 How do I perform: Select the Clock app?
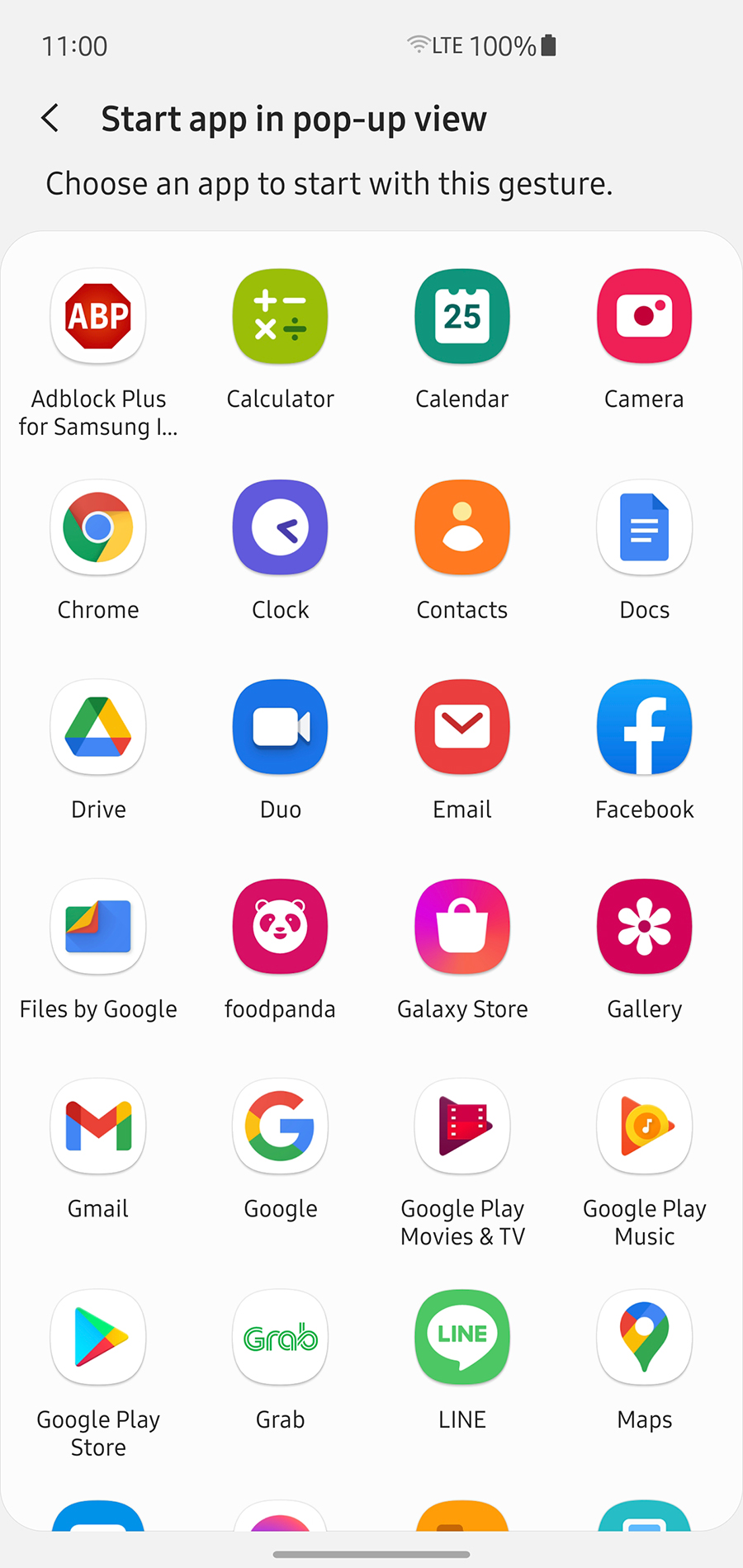[281, 528]
